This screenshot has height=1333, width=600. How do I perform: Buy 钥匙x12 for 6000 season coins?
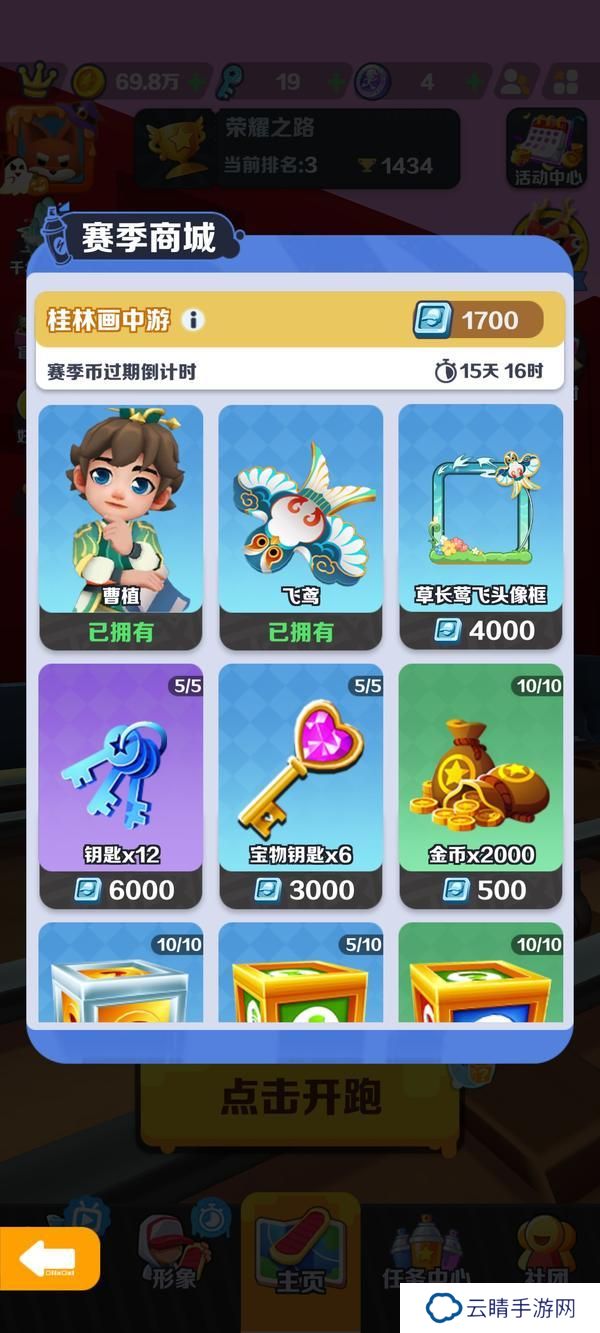click(x=121, y=889)
